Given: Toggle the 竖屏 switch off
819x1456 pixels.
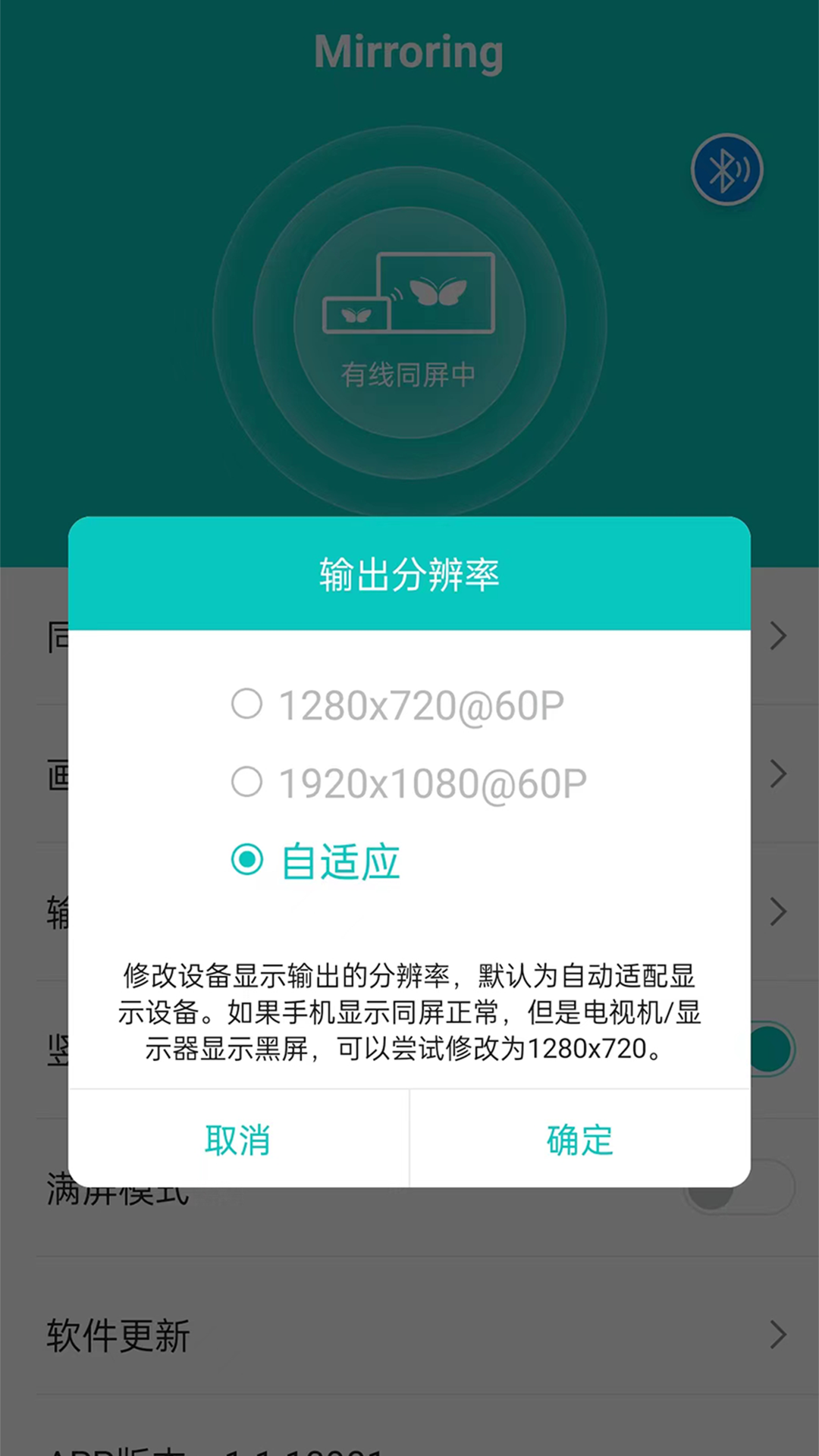Looking at the screenshot, I should (769, 1048).
